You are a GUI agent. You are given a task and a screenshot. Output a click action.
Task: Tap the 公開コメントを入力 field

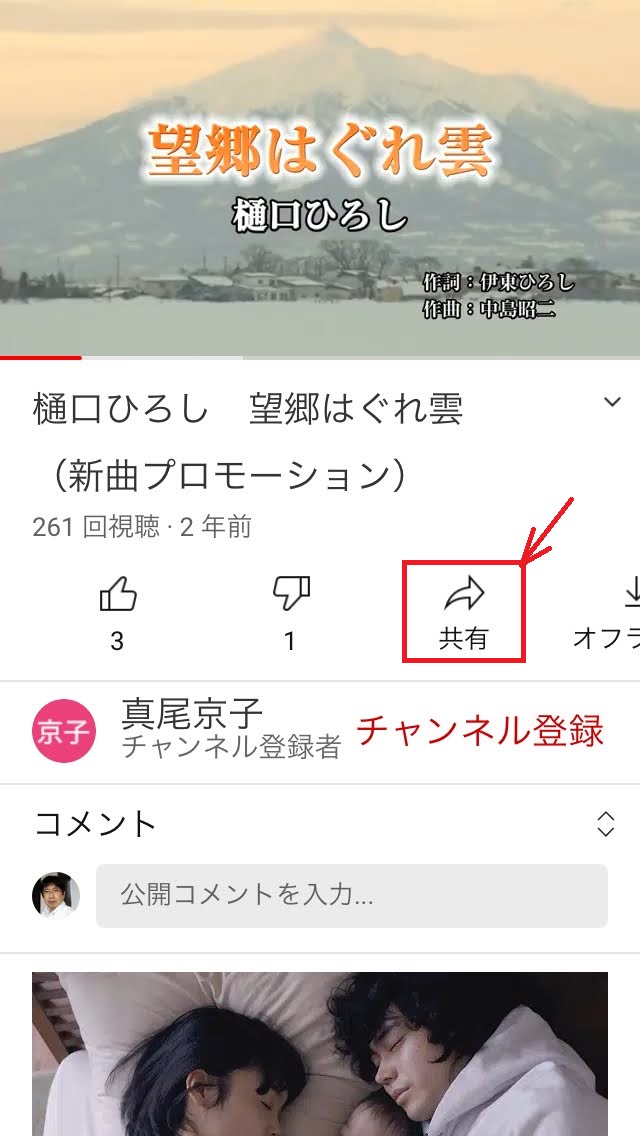[x=351, y=895]
